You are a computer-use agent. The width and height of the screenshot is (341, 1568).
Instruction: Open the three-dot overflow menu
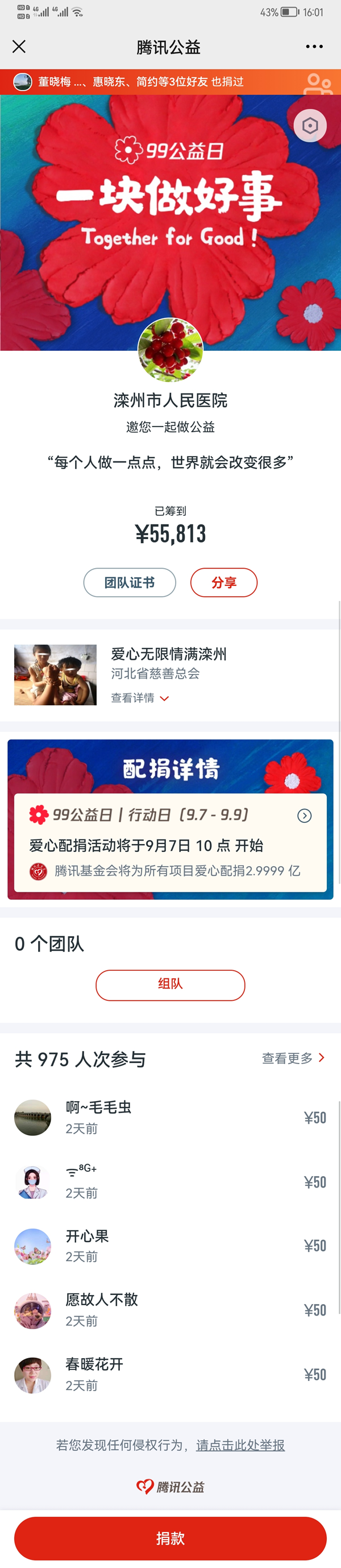pyautogui.click(x=314, y=47)
